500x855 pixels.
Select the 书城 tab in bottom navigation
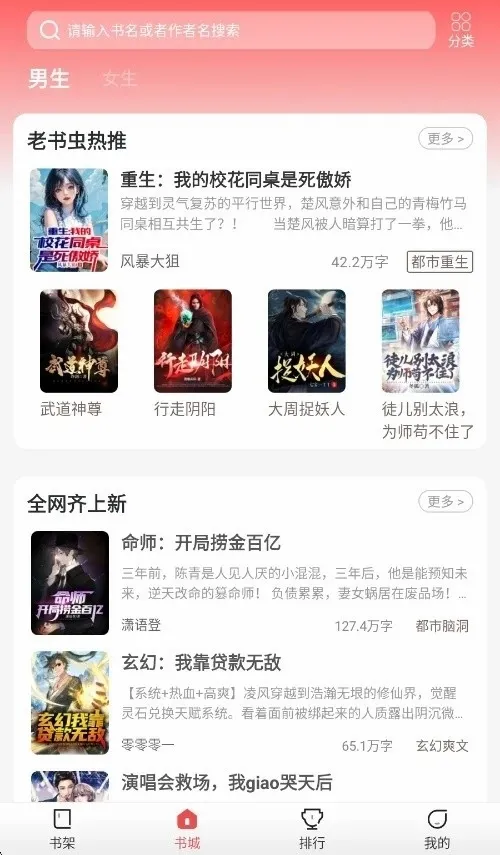pyautogui.click(x=187, y=829)
